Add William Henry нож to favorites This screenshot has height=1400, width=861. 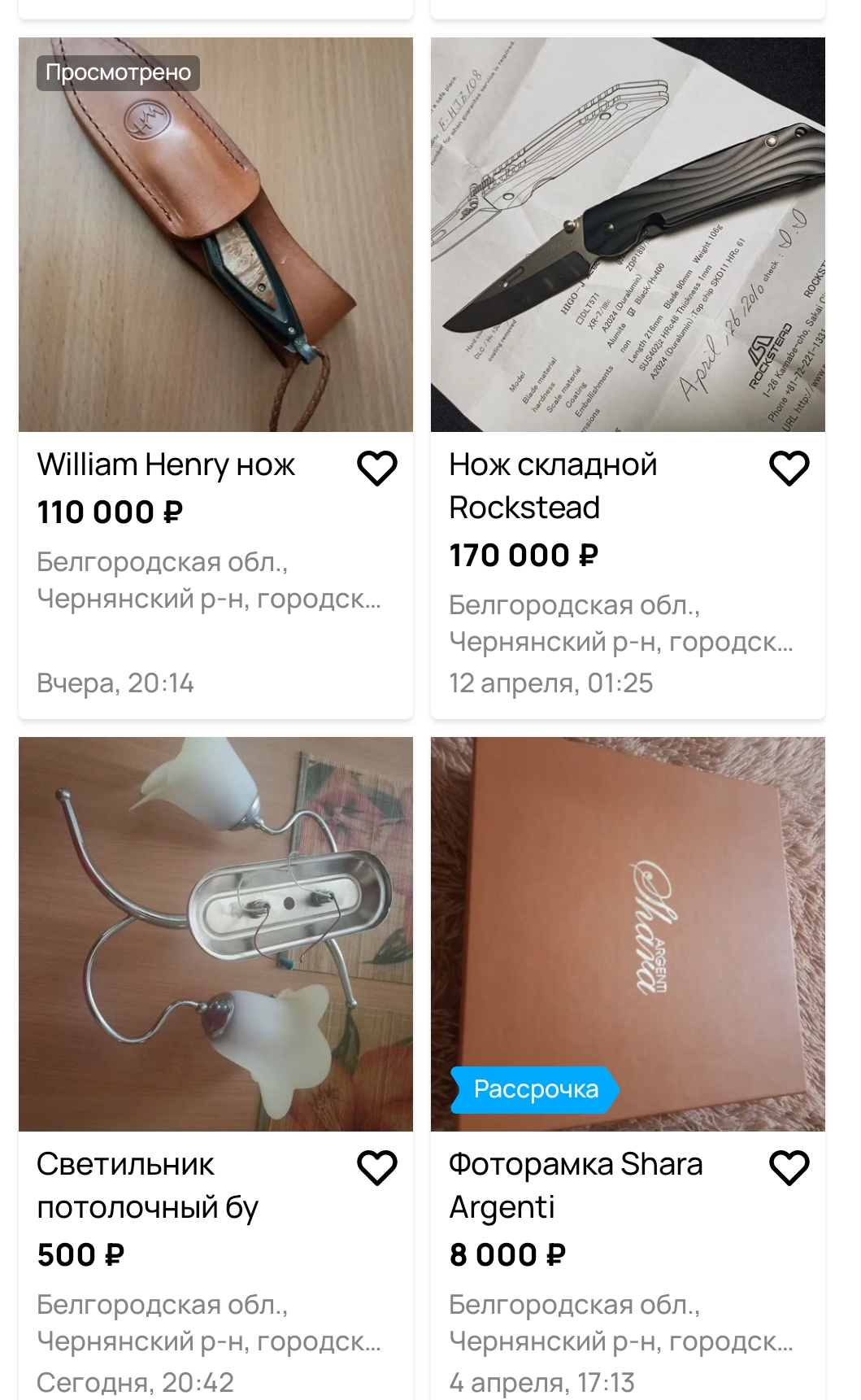(377, 469)
